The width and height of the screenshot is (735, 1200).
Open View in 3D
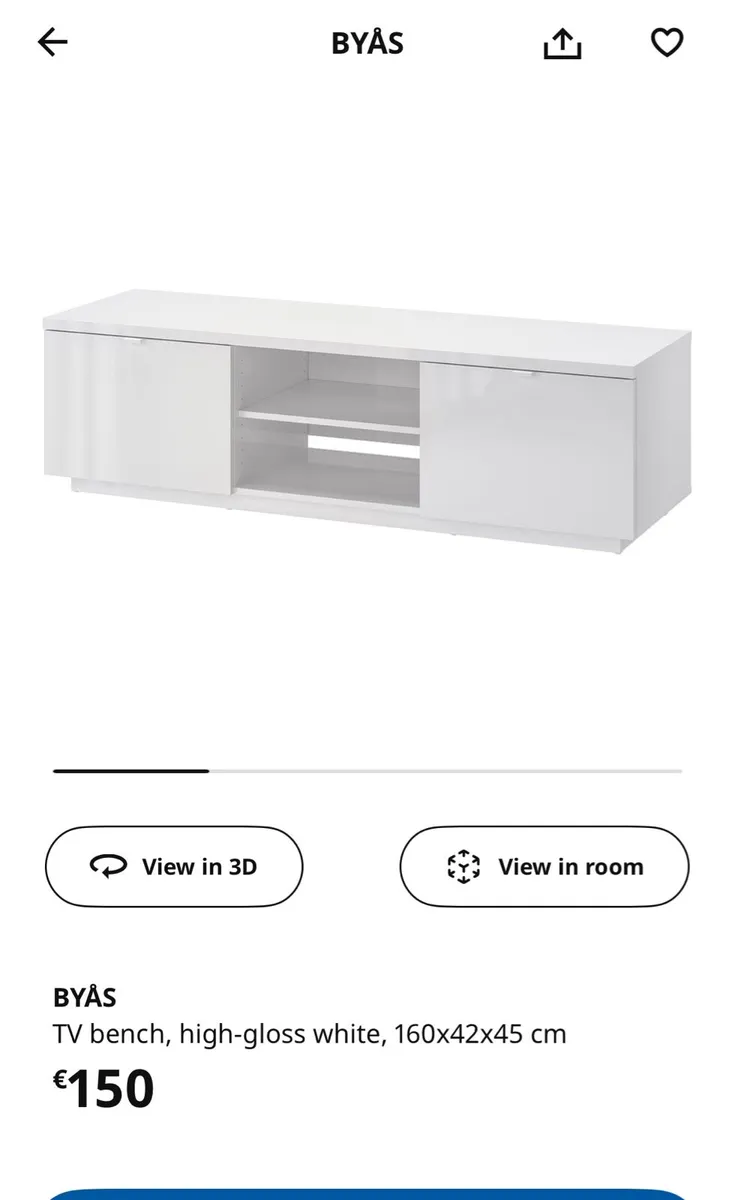(174, 866)
